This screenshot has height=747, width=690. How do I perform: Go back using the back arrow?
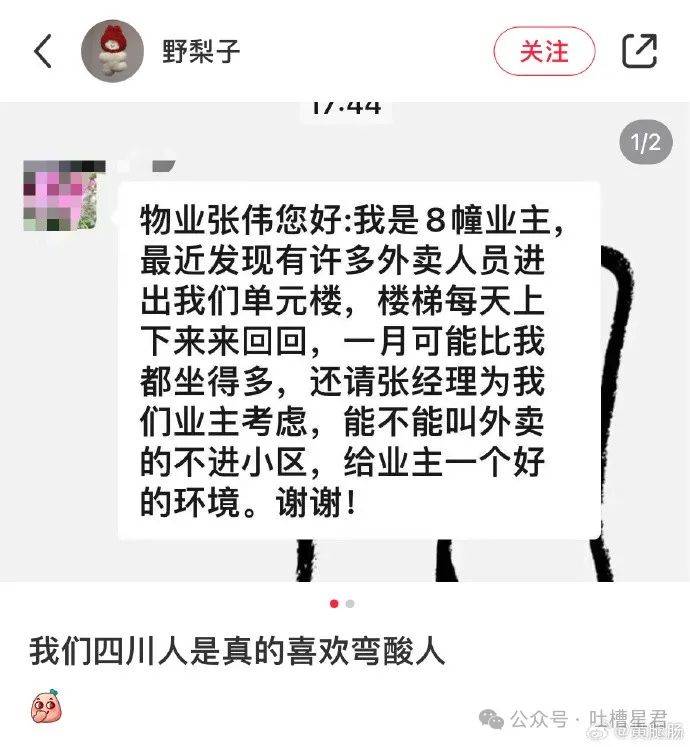(x=42, y=51)
